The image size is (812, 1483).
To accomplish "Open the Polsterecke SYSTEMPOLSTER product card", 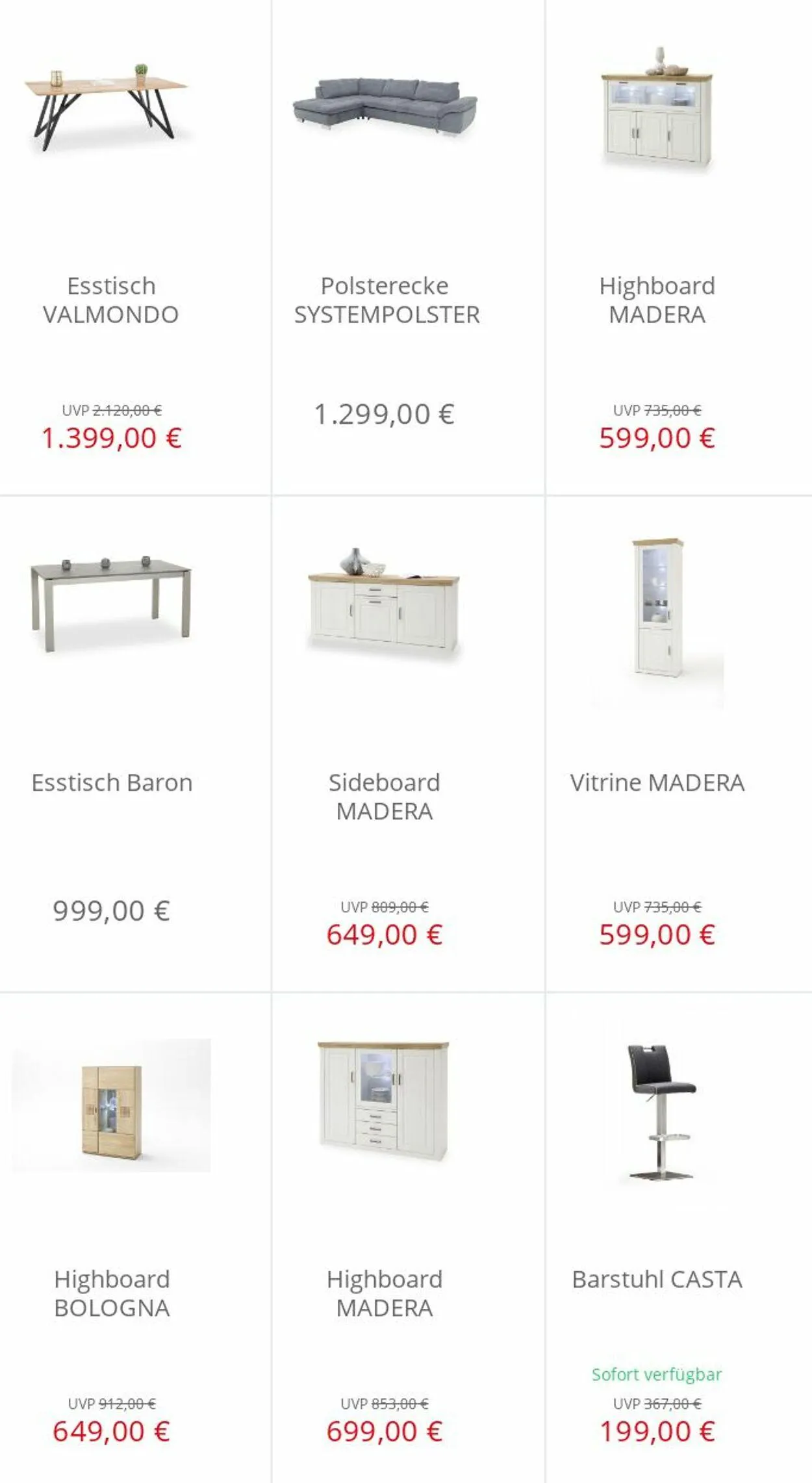I will click(x=408, y=247).
